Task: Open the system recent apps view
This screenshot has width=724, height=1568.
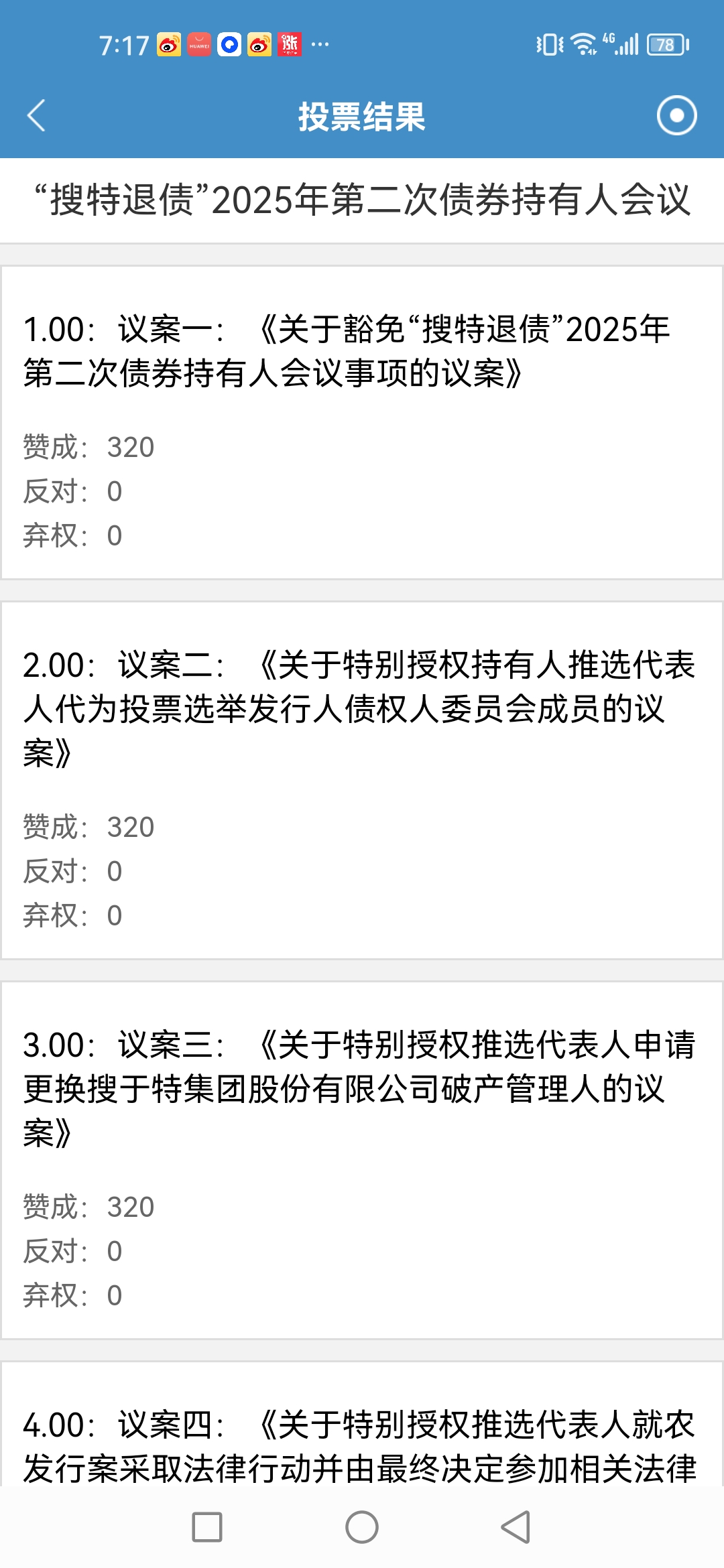Action: pyautogui.click(x=207, y=1527)
